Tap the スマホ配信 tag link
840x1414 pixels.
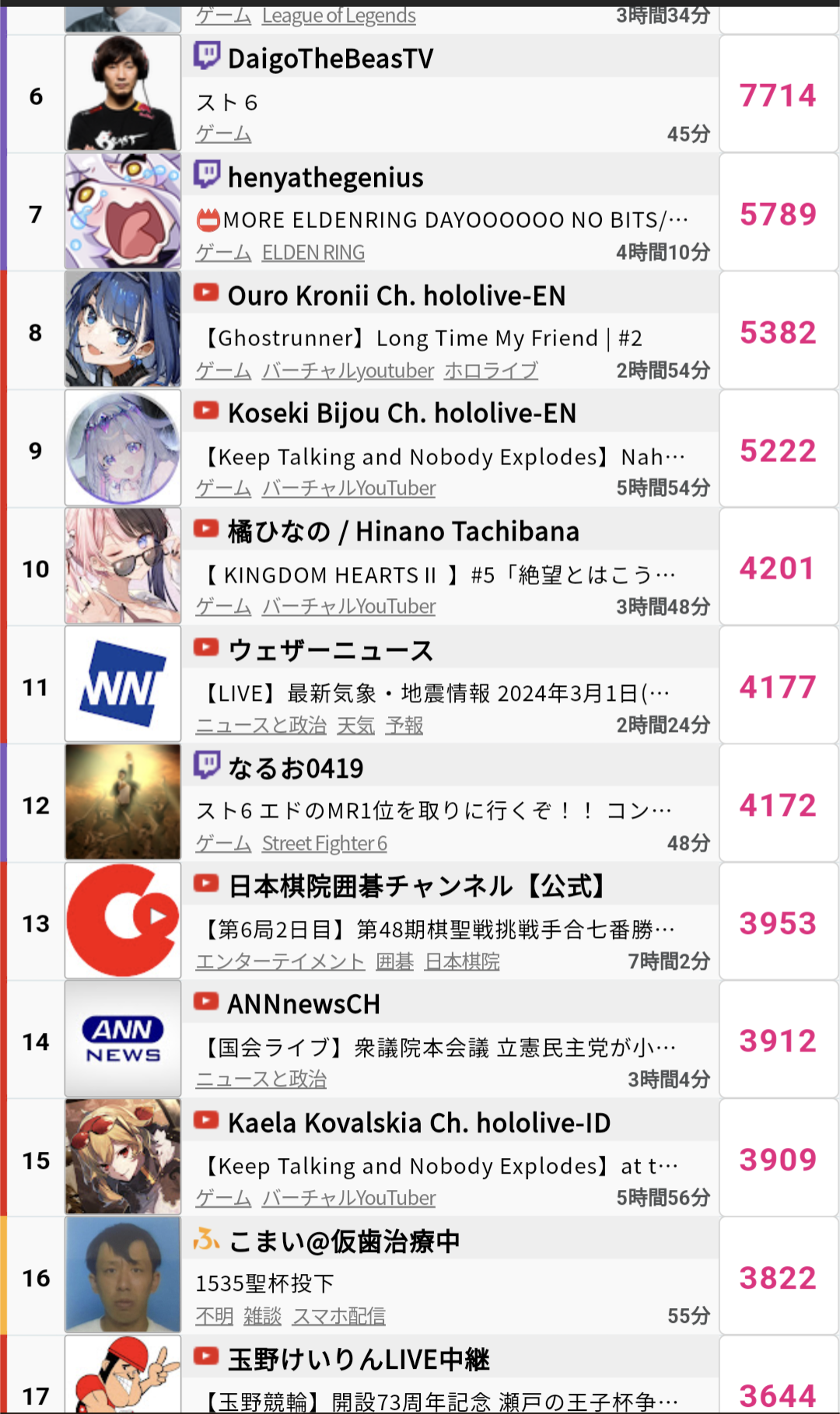point(338,1316)
